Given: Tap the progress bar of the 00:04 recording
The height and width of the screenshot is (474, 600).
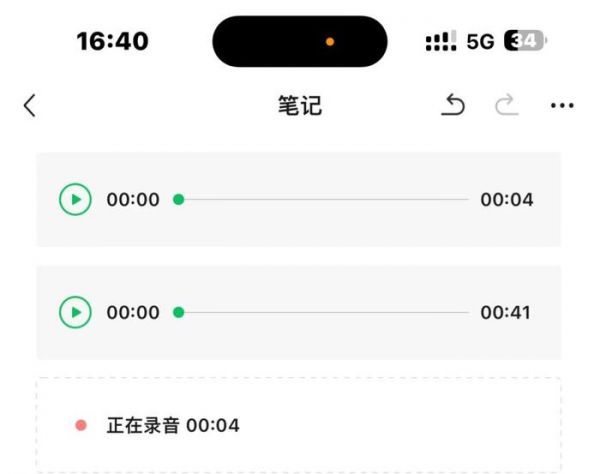Looking at the screenshot, I should [322, 199].
